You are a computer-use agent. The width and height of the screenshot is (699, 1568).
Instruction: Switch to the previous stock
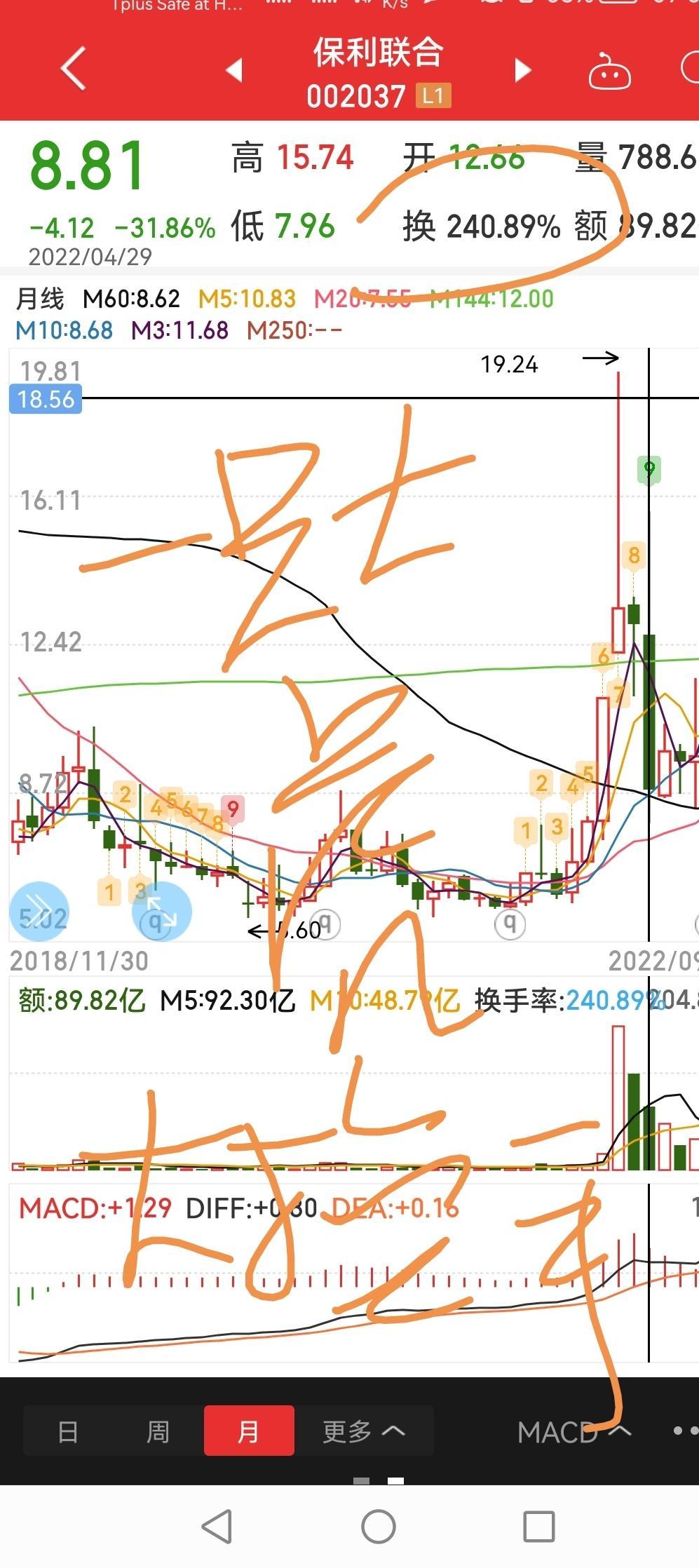[x=234, y=69]
